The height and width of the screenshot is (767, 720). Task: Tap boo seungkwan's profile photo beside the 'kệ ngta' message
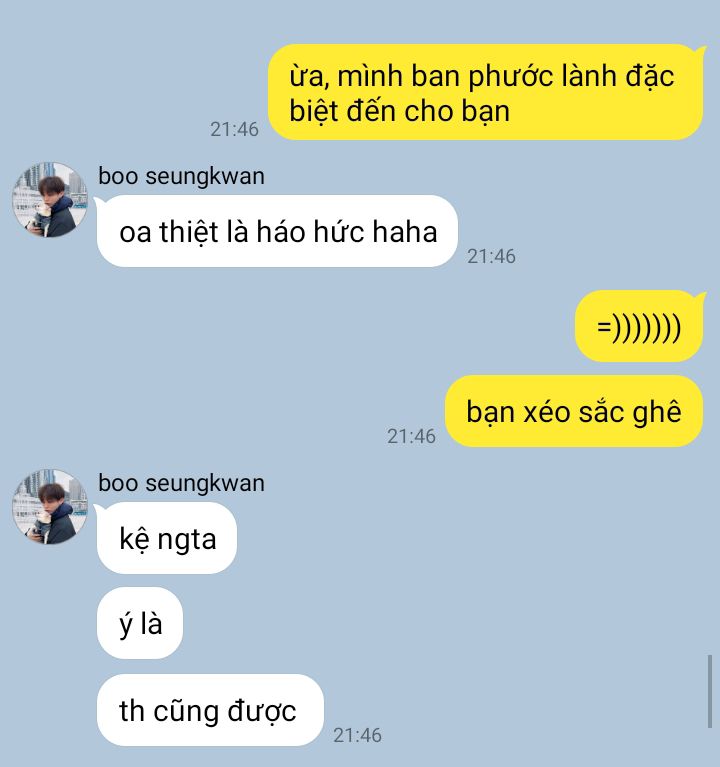click(x=49, y=507)
